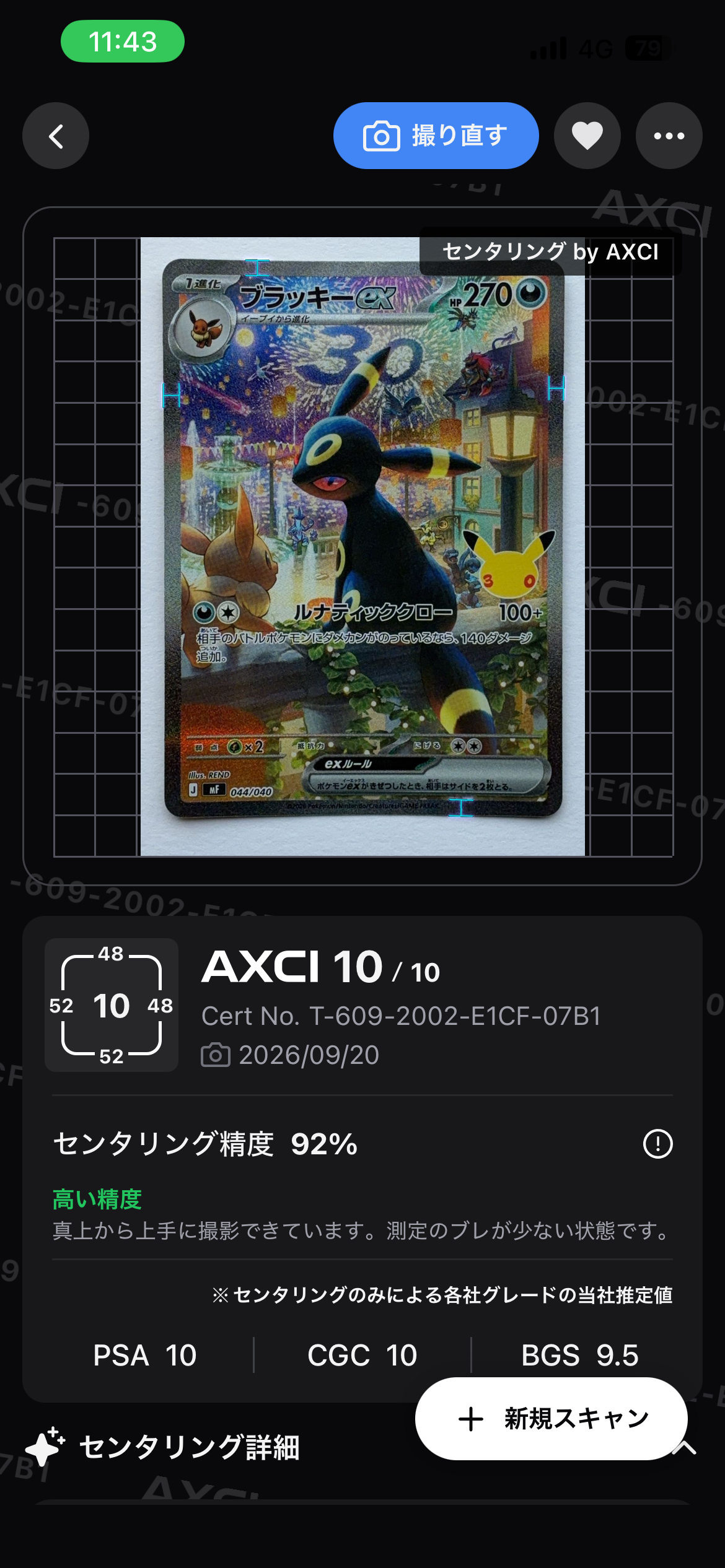Start a new scan with 新規スキャン
725x1568 pixels.
pos(551,1418)
